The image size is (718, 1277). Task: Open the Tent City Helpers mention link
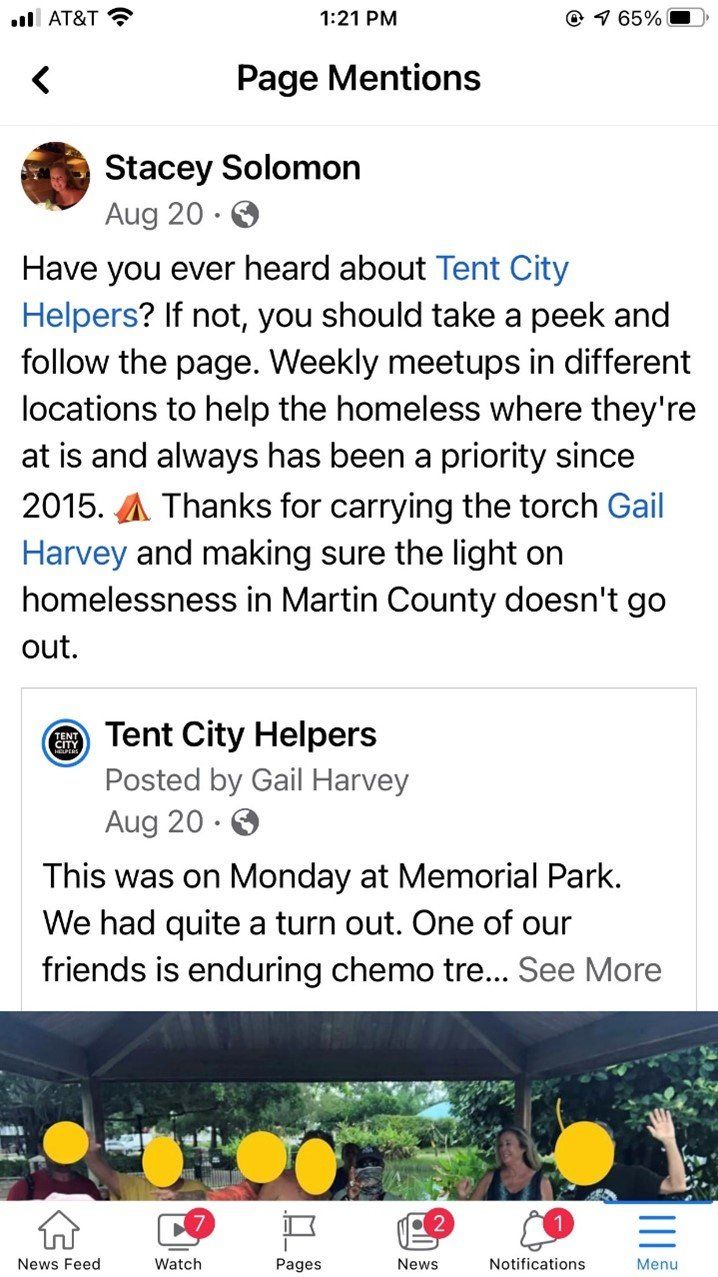point(501,269)
